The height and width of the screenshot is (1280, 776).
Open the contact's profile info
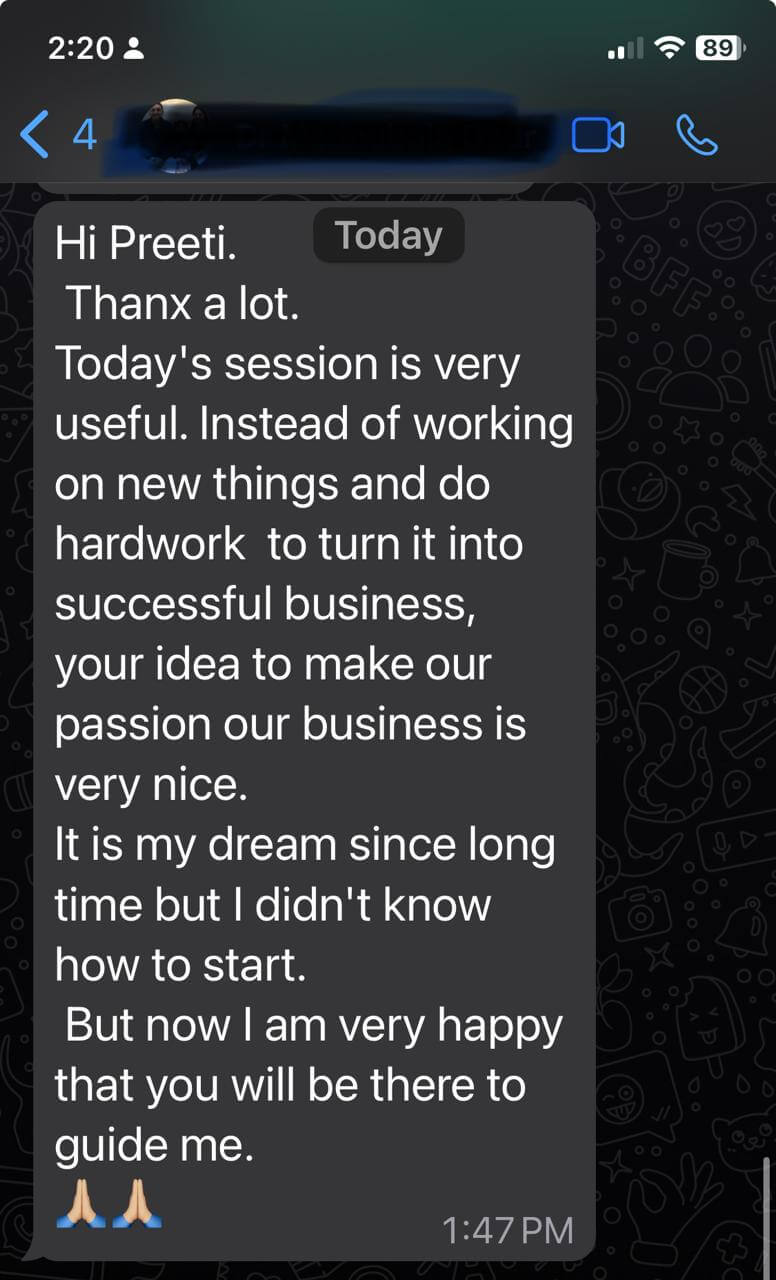click(x=340, y=135)
